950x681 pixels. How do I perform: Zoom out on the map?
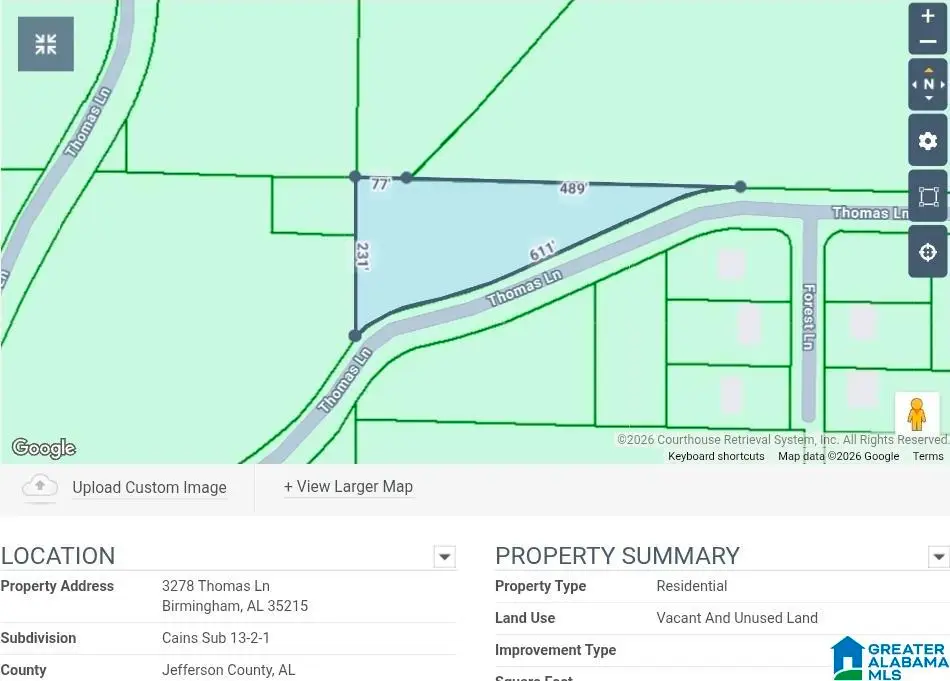click(x=927, y=42)
